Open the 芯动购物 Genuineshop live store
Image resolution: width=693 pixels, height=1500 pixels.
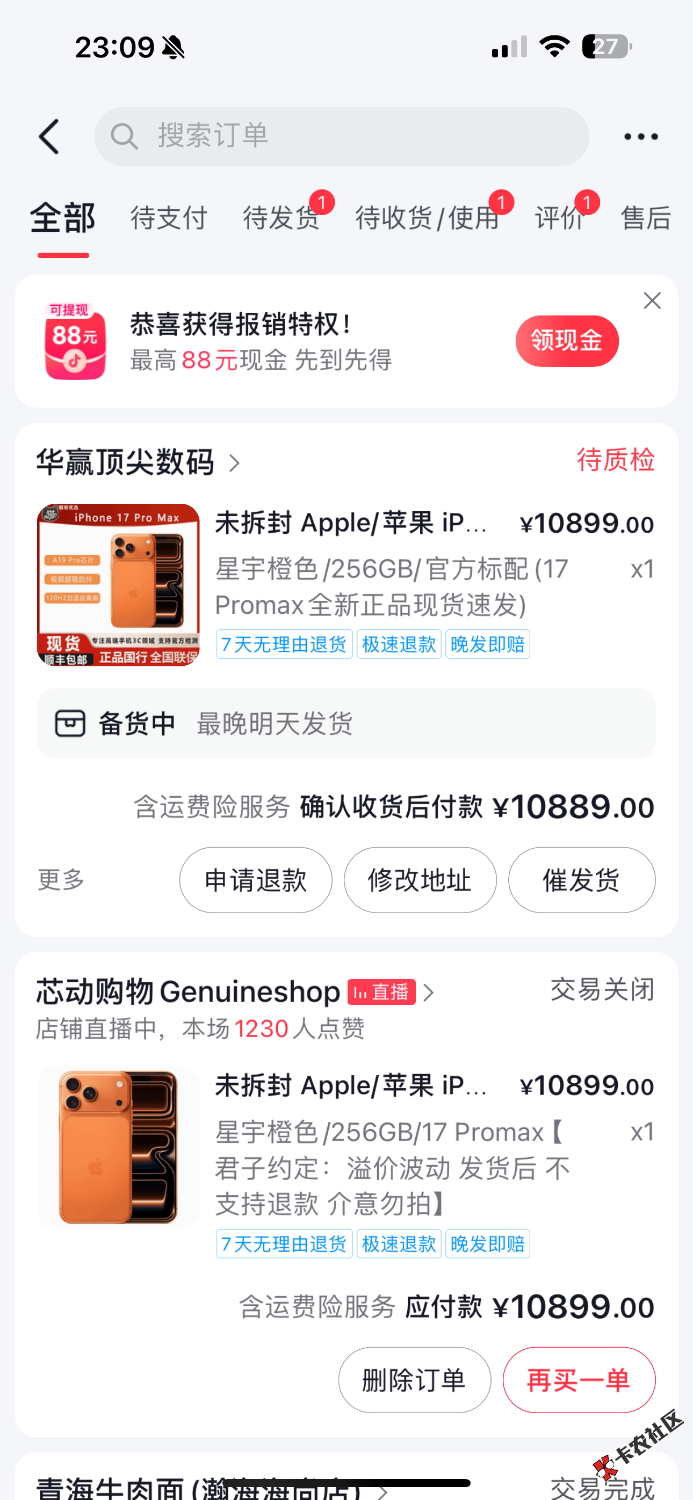[x=188, y=992]
